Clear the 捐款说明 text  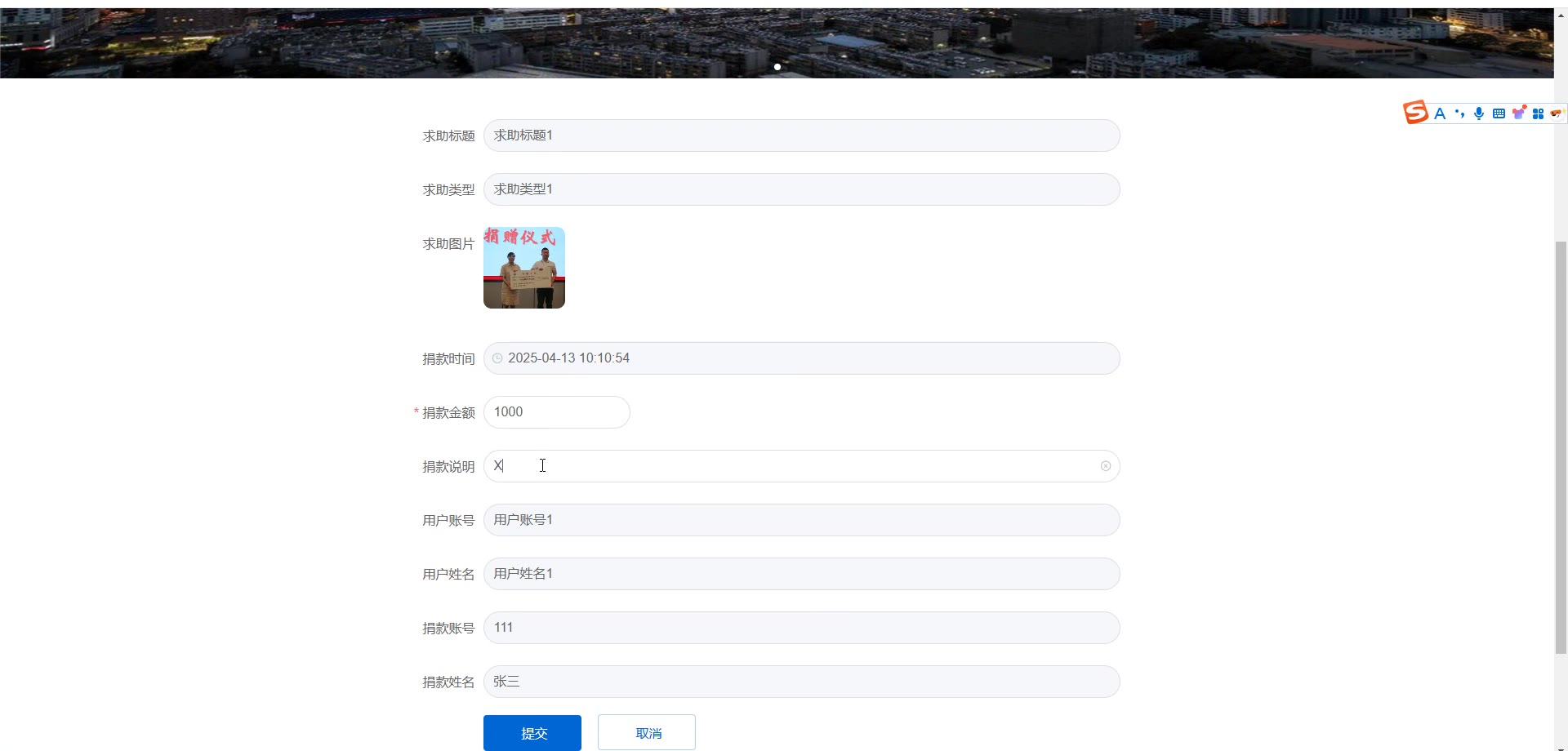pyautogui.click(x=1105, y=466)
